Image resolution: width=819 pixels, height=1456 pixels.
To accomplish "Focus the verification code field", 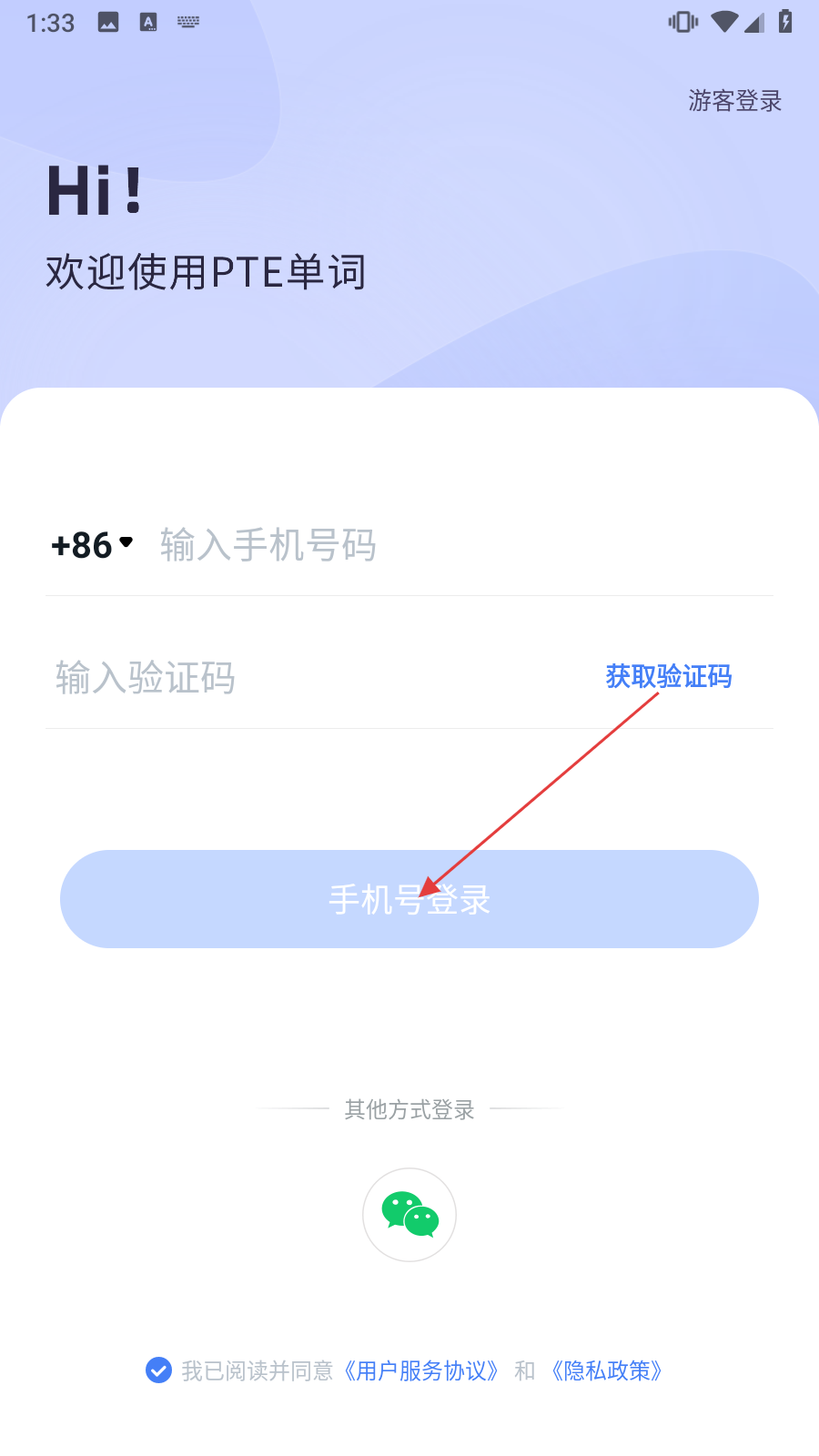I will pos(309,678).
